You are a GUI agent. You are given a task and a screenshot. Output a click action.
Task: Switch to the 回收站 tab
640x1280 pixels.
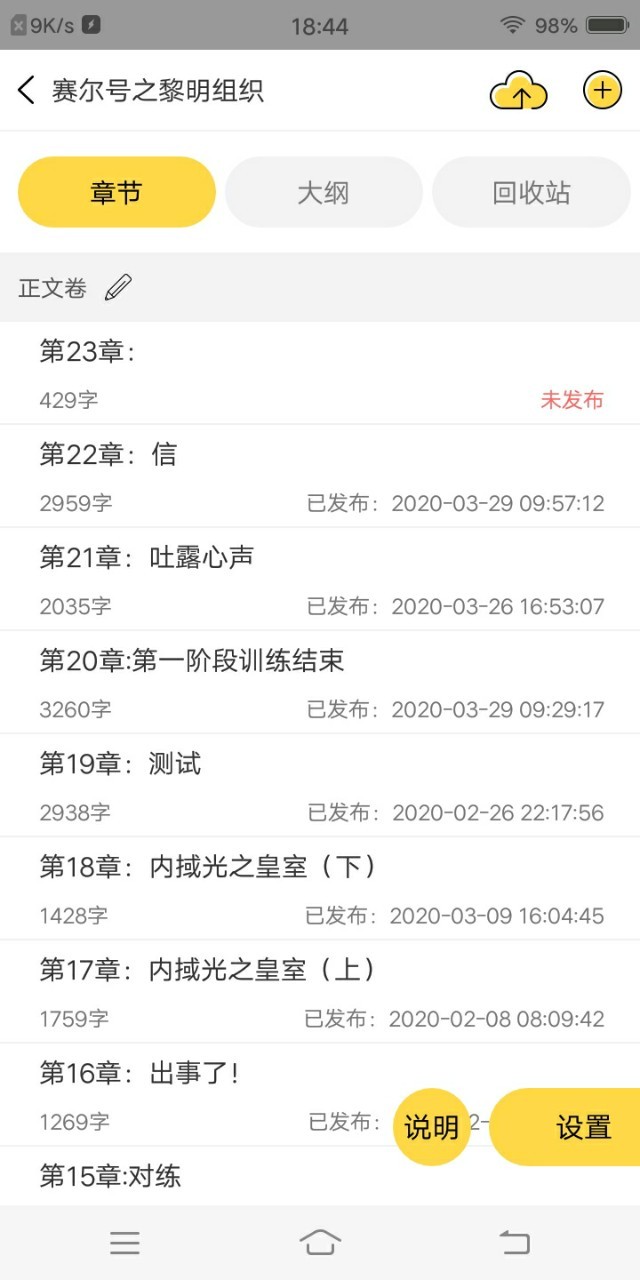tap(531, 192)
